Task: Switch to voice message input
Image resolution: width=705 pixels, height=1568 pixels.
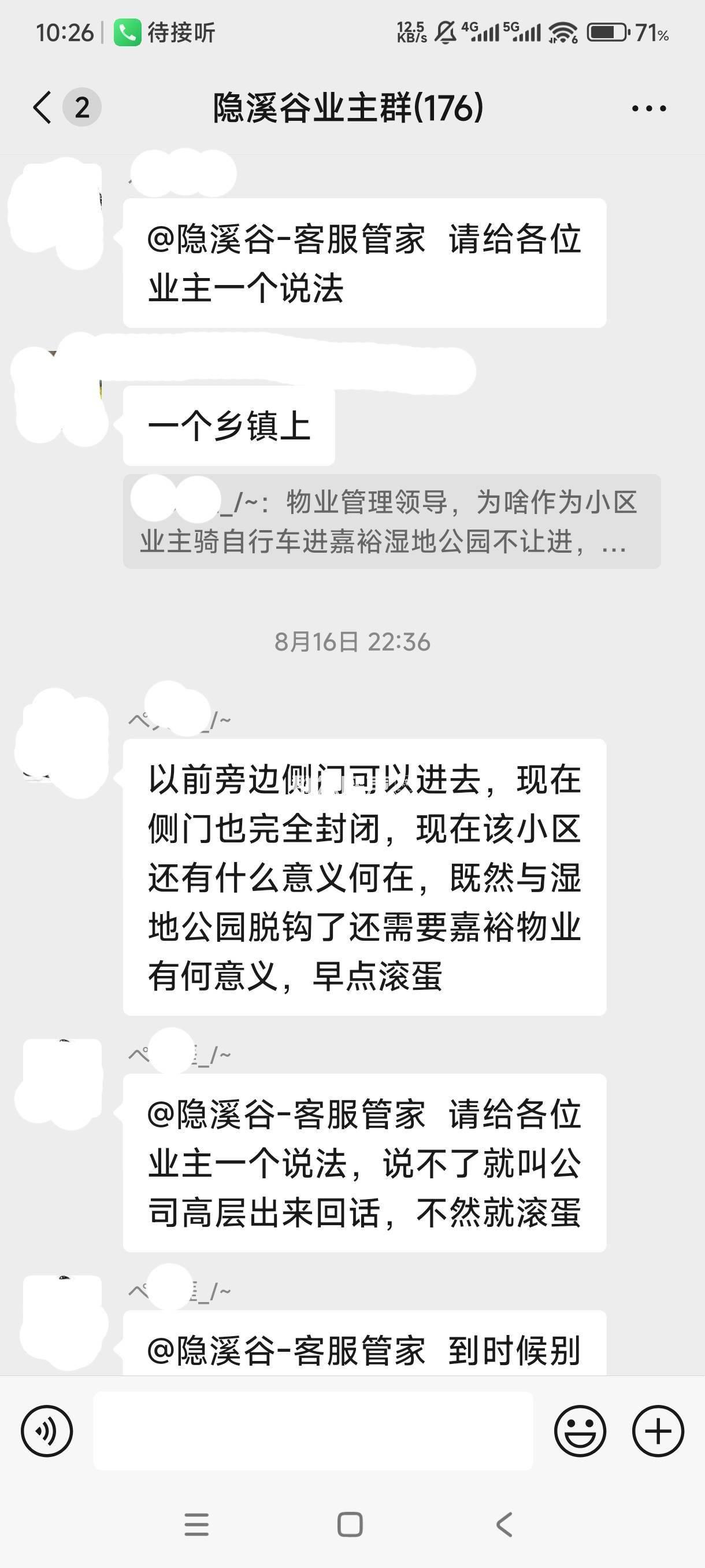Action: pyautogui.click(x=47, y=1430)
